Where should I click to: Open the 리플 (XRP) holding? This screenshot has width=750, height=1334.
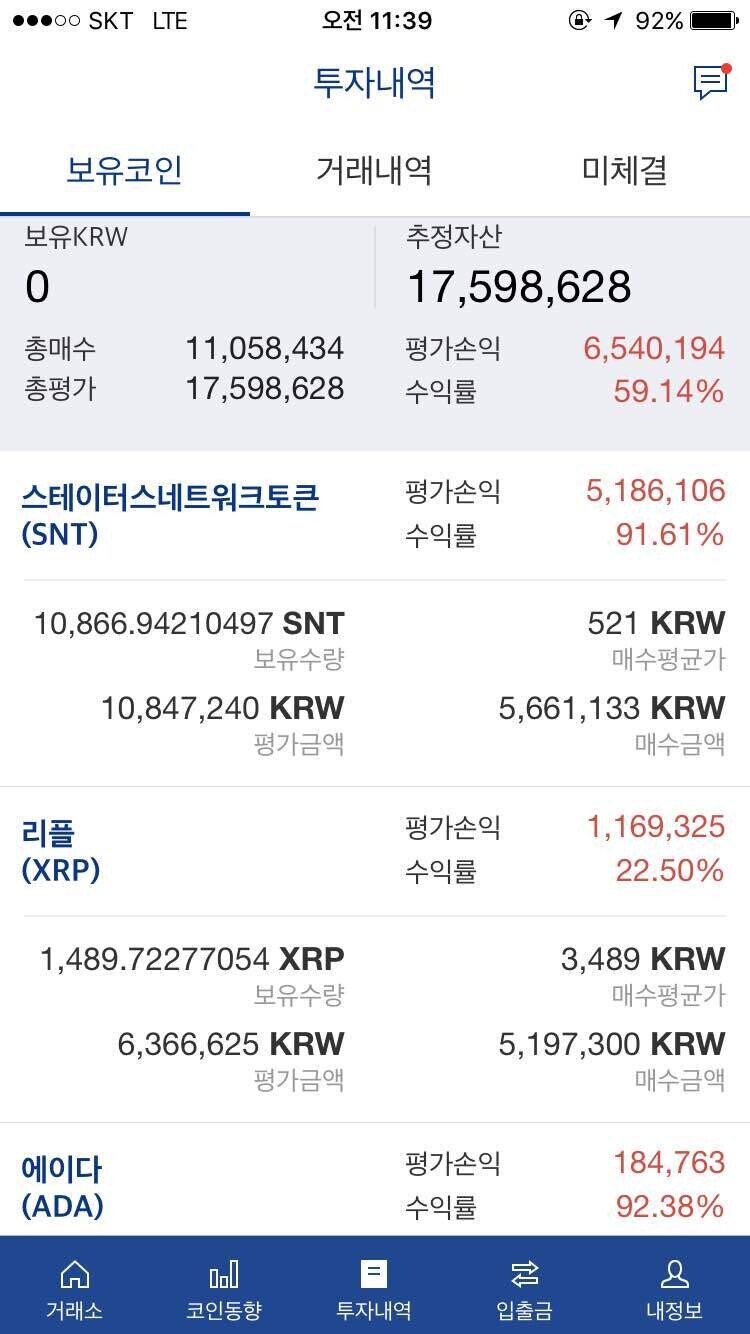pyautogui.click(x=50, y=849)
